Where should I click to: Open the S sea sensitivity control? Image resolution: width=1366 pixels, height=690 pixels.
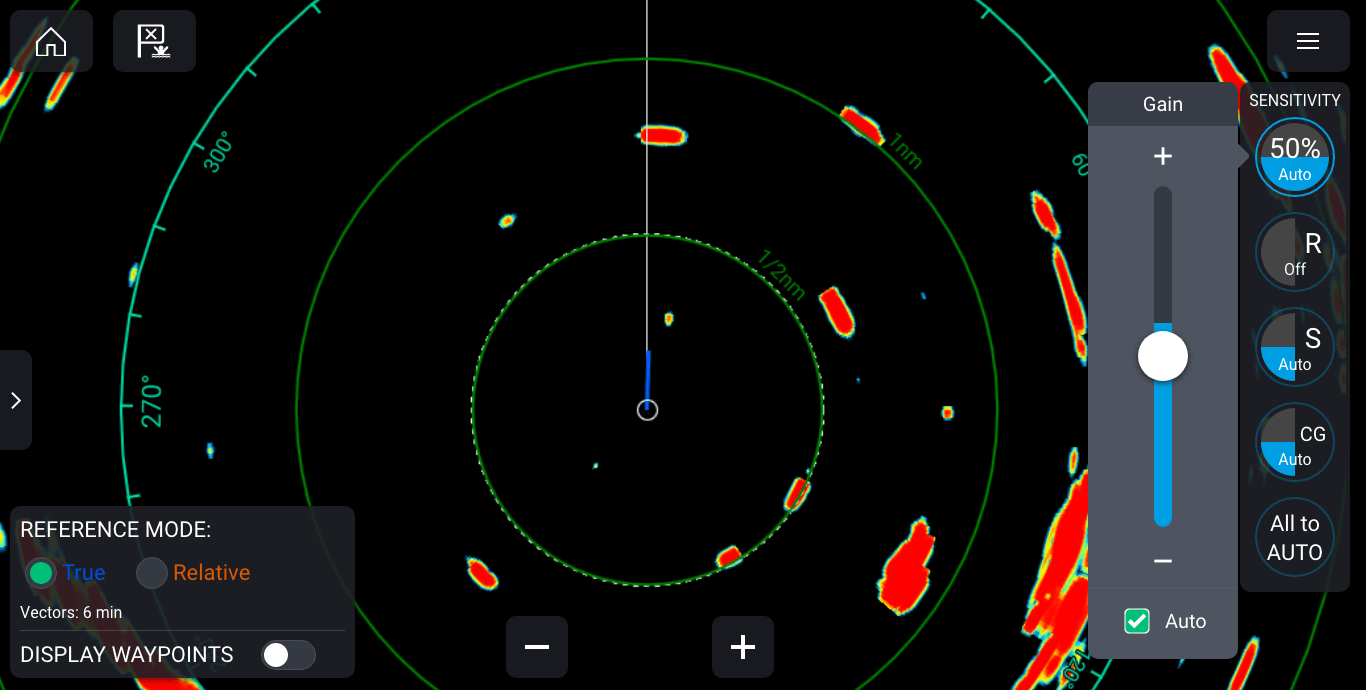[x=1294, y=348]
